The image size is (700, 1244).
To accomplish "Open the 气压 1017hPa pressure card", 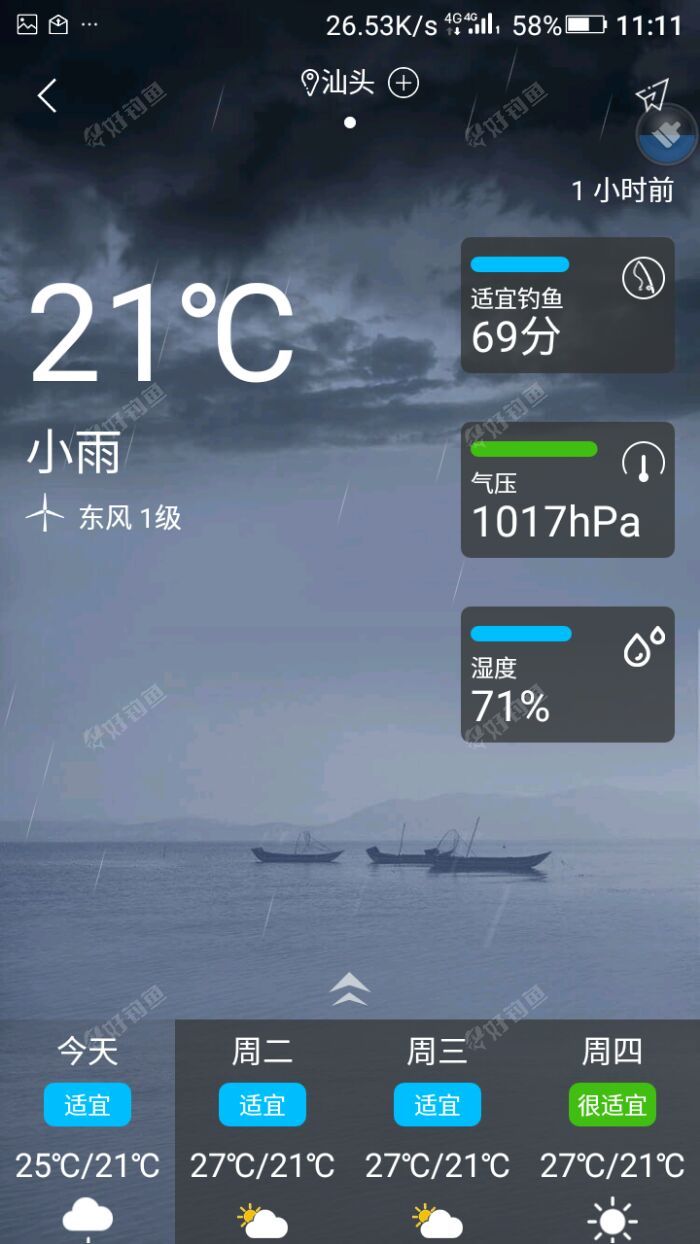I will (x=567, y=489).
